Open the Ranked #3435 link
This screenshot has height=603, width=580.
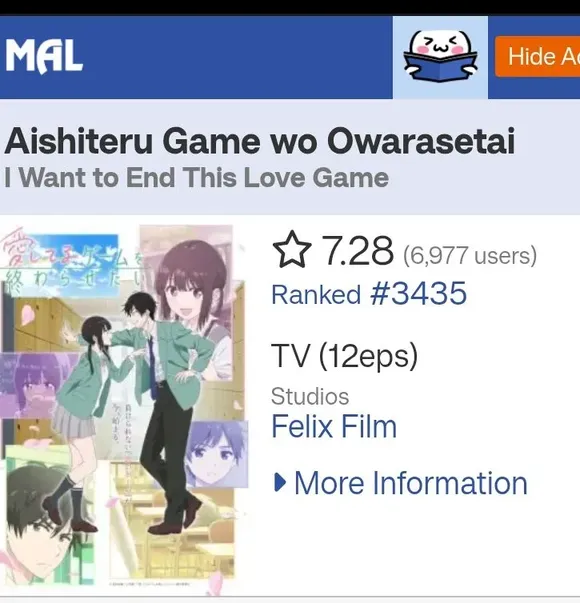click(x=369, y=294)
